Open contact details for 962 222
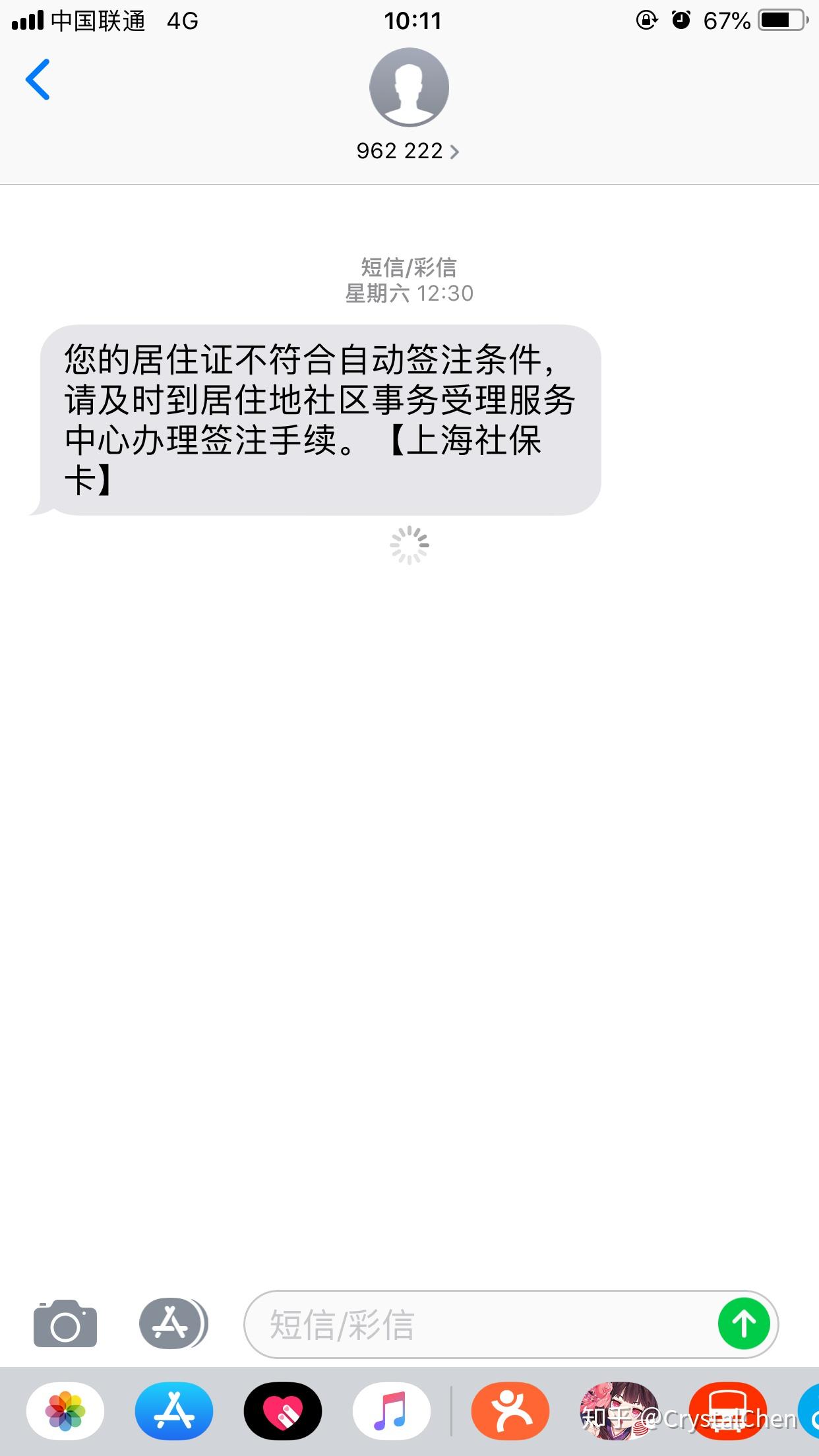819x1456 pixels. [x=408, y=151]
